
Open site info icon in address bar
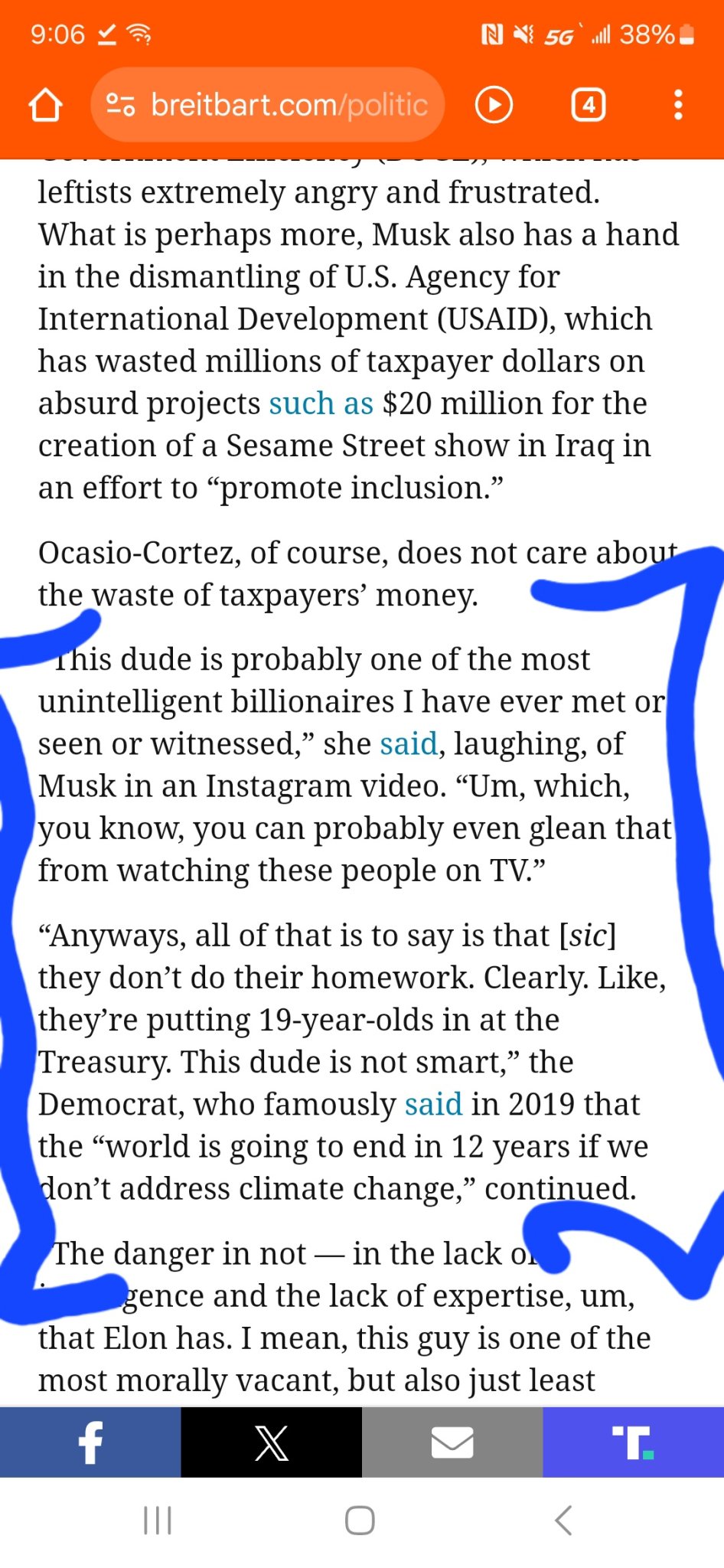[x=120, y=105]
